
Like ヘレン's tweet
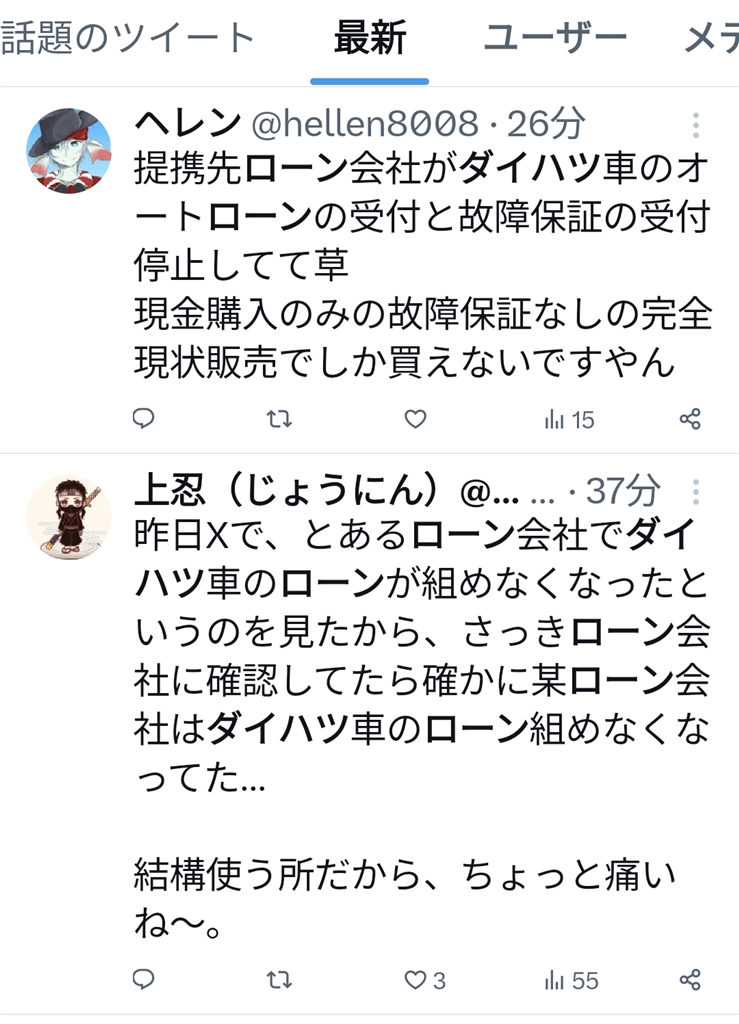coord(416,419)
